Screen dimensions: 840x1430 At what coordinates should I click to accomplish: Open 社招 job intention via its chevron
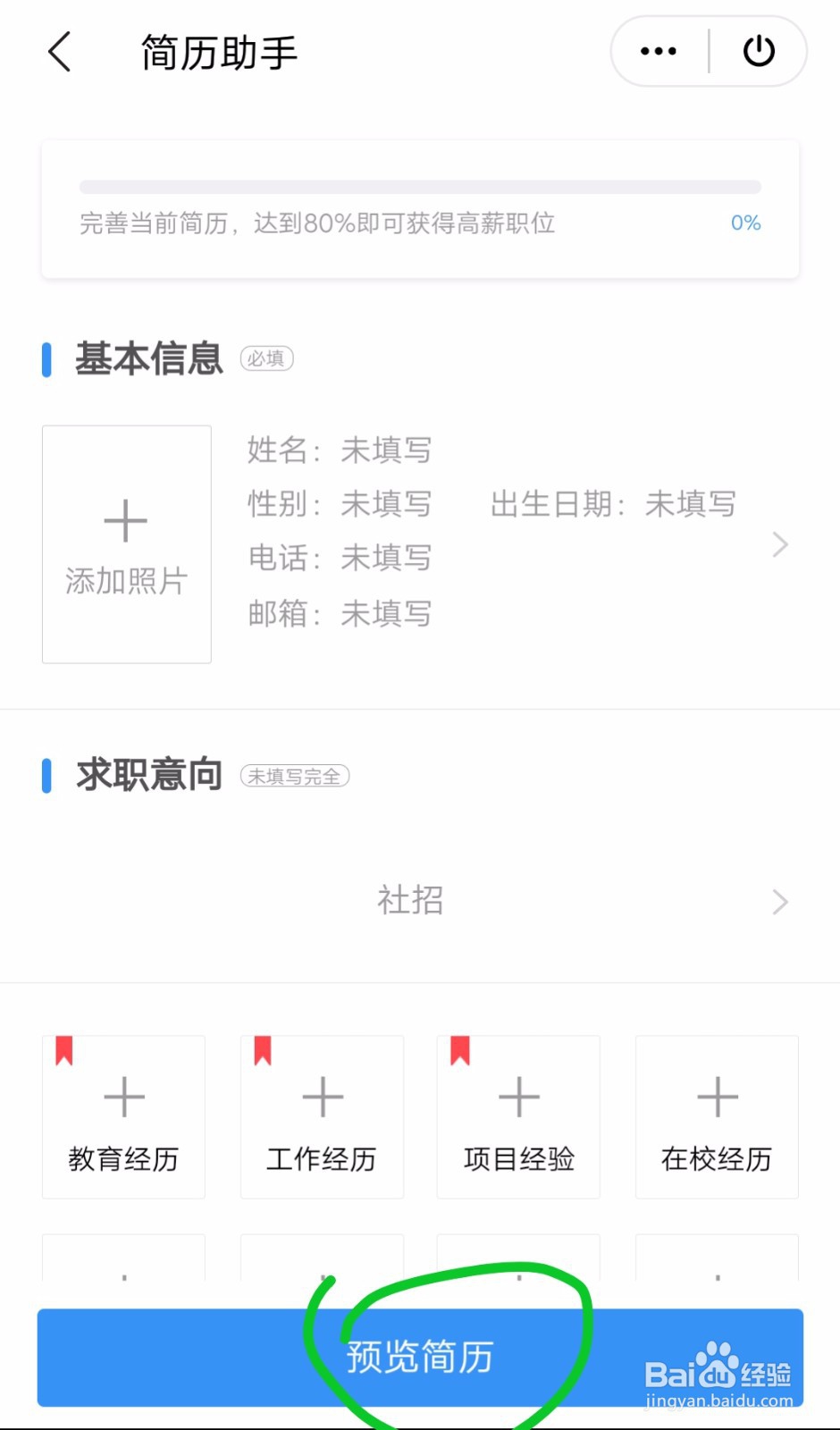pyautogui.click(x=779, y=902)
